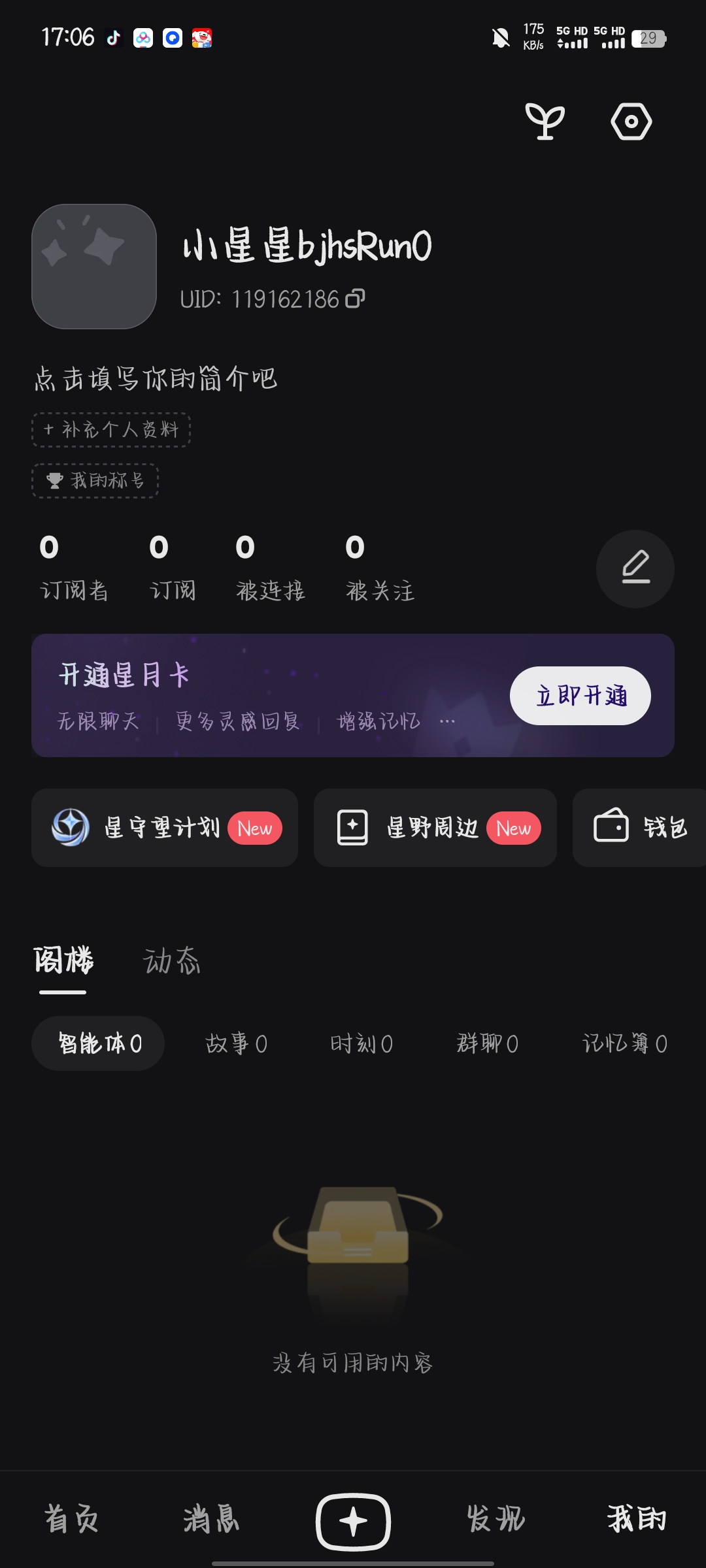The width and height of the screenshot is (706, 1568).
Task: Select 故事 filter chip
Action: point(236,1043)
